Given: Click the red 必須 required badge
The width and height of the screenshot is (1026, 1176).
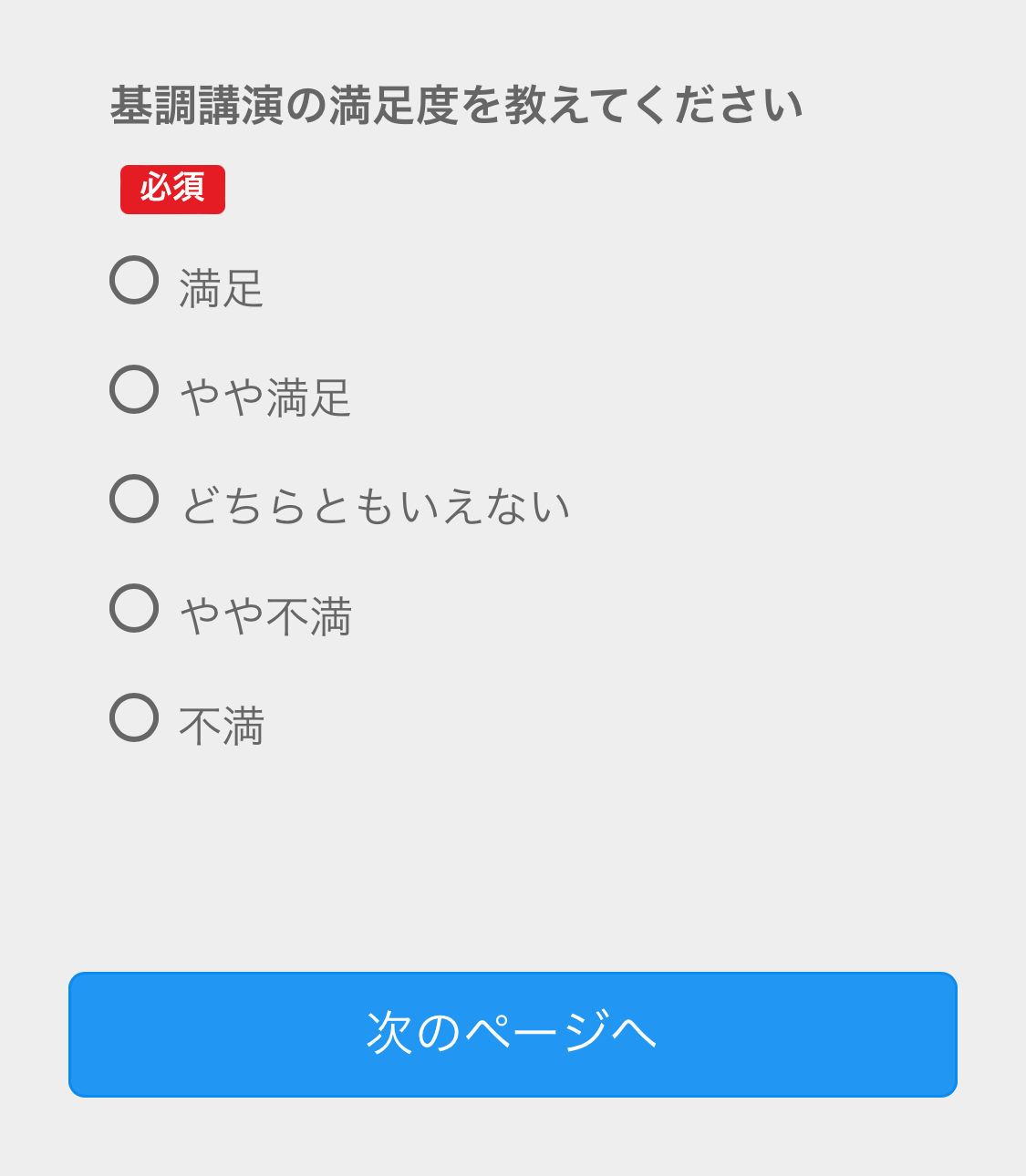Looking at the screenshot, I should pyautogui.click(x=172, y=190).
